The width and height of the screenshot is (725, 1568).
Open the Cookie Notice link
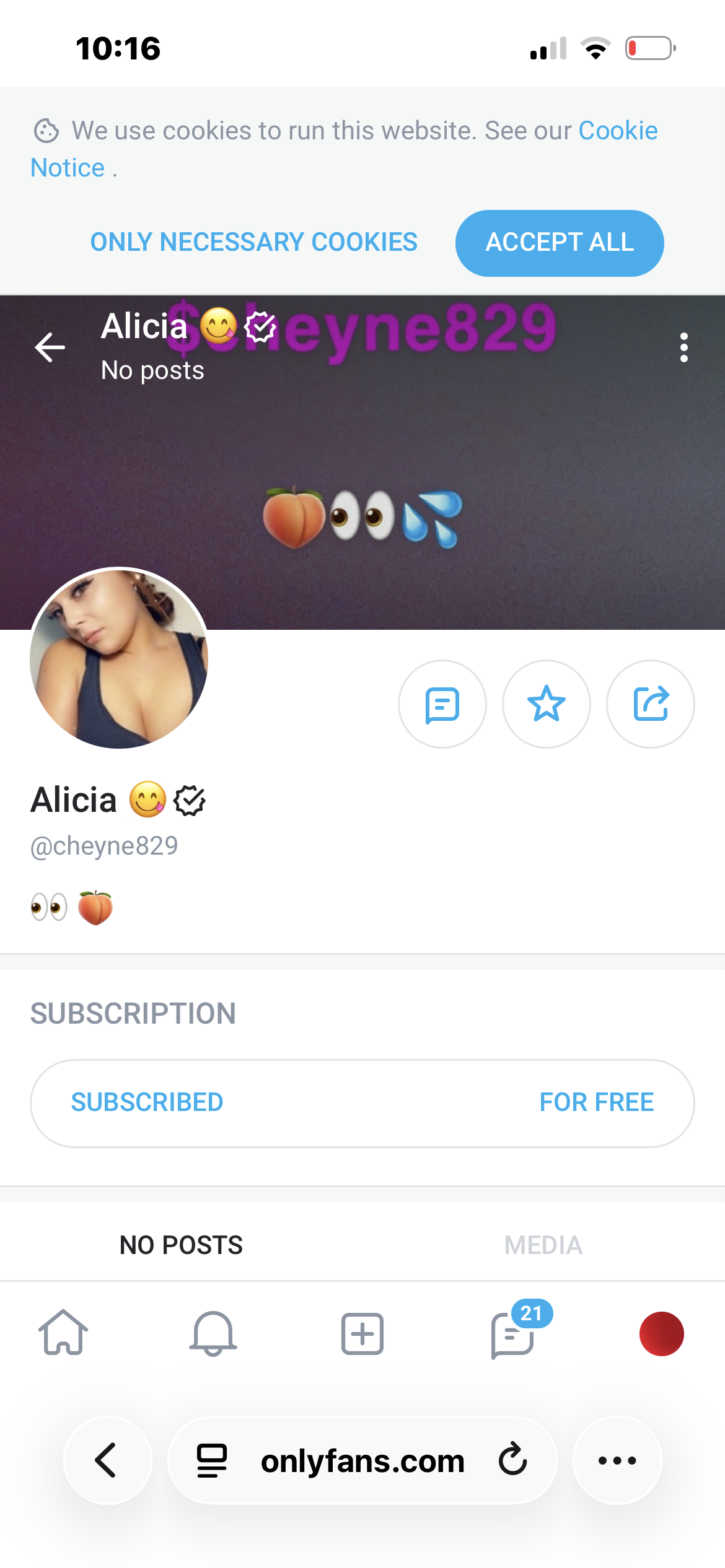[x=344, y=149]
